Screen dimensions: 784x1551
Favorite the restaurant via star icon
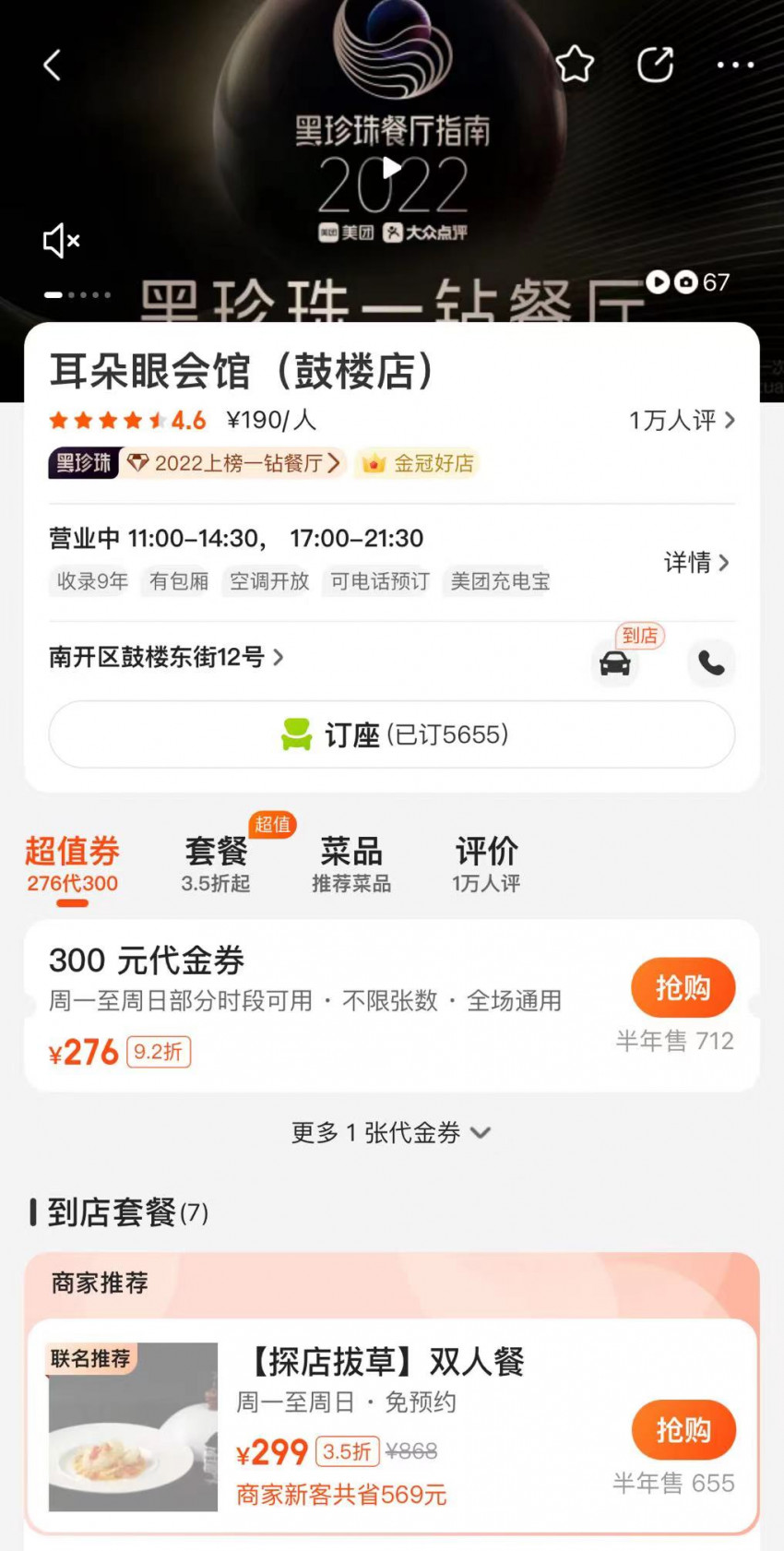pyautogui.click(x=575, y=64)
